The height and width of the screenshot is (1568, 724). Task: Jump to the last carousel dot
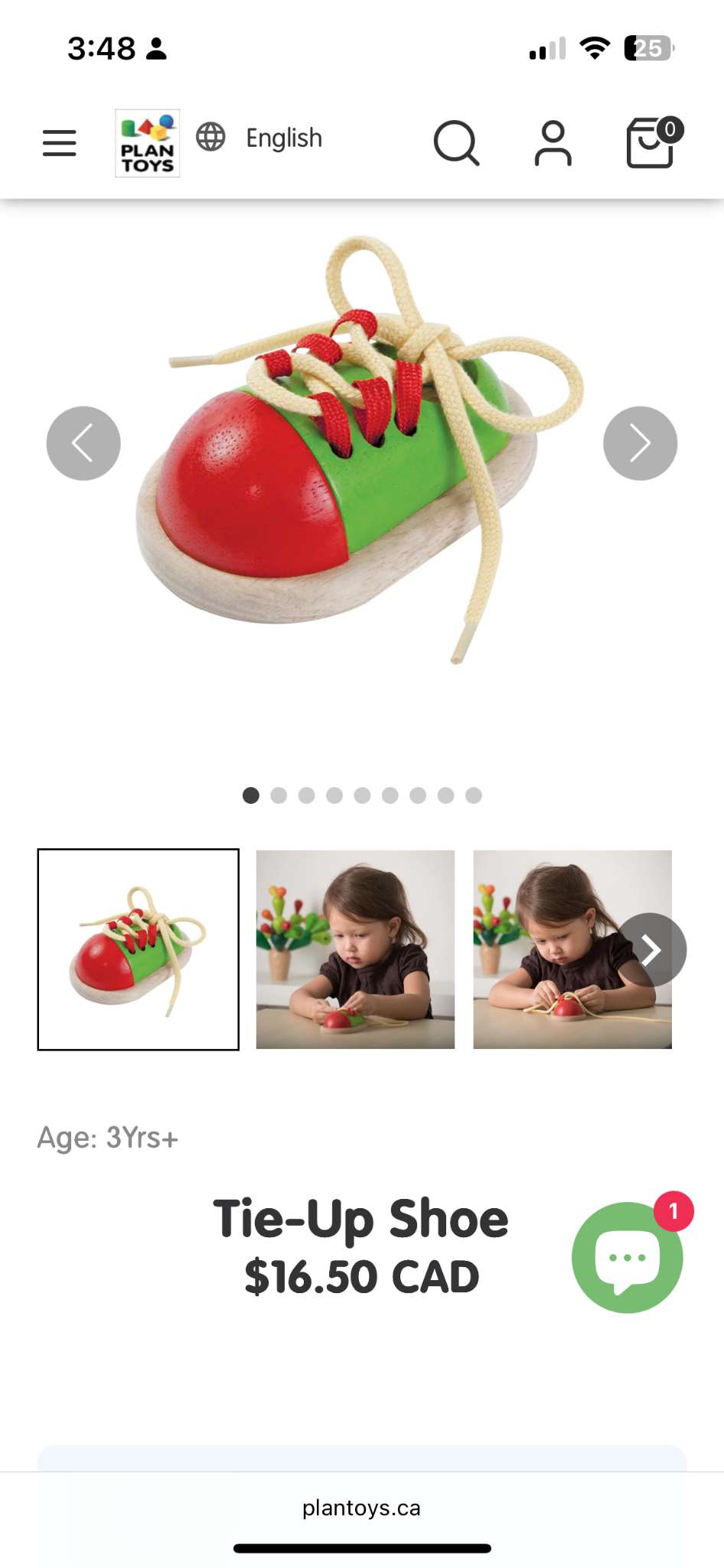[474, 795]
